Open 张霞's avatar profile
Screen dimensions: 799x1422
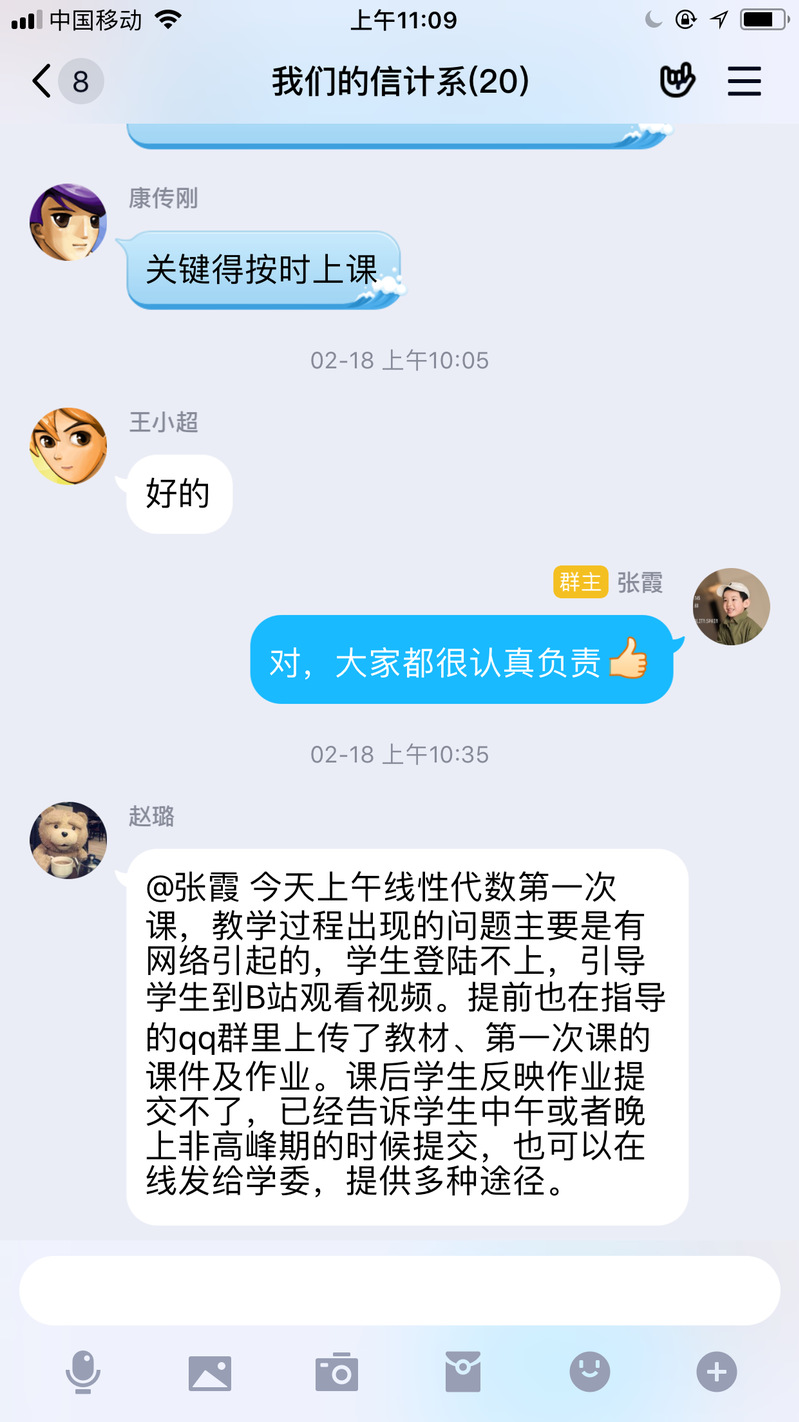[x=731, y=607]
